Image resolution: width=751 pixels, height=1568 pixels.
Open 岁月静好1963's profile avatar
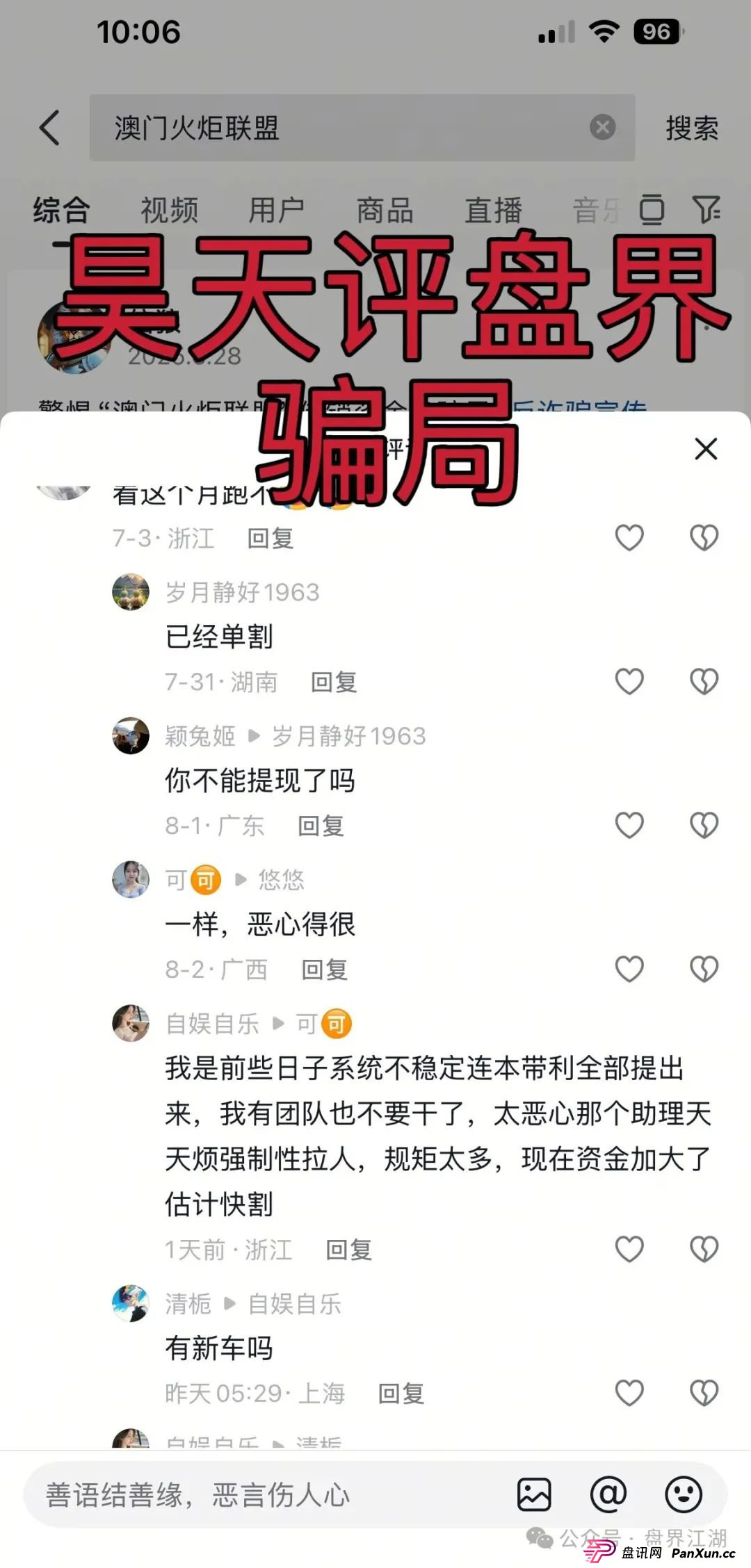[131, 592]
